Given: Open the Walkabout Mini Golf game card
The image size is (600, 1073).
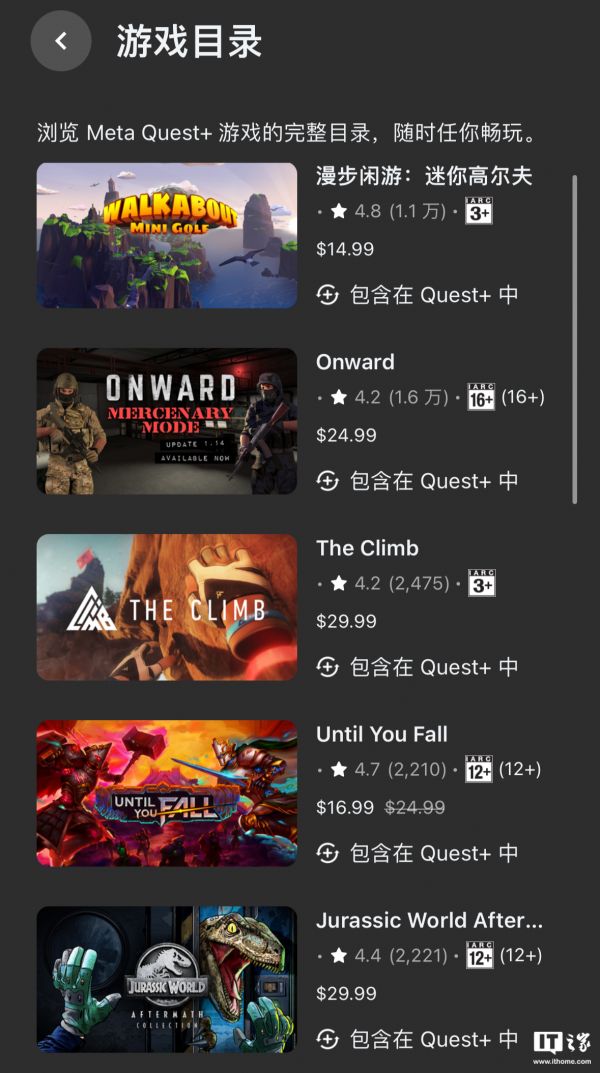Looking at the screenshot, I should tap(167, 235).
